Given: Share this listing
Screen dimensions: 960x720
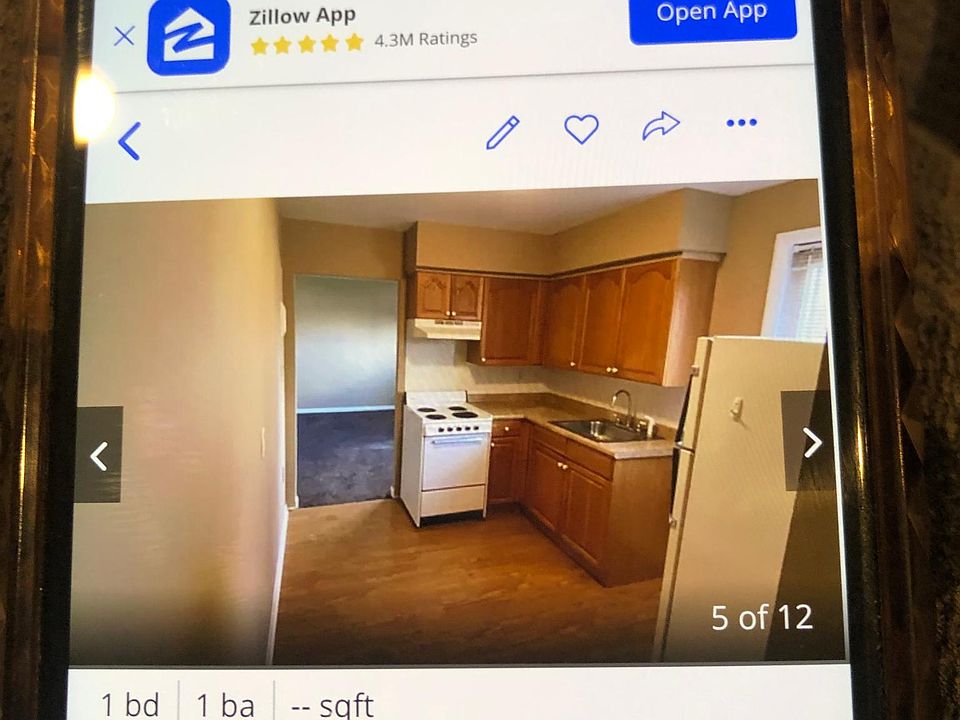Looking at the screenshot, I should (x=660, y=126).
